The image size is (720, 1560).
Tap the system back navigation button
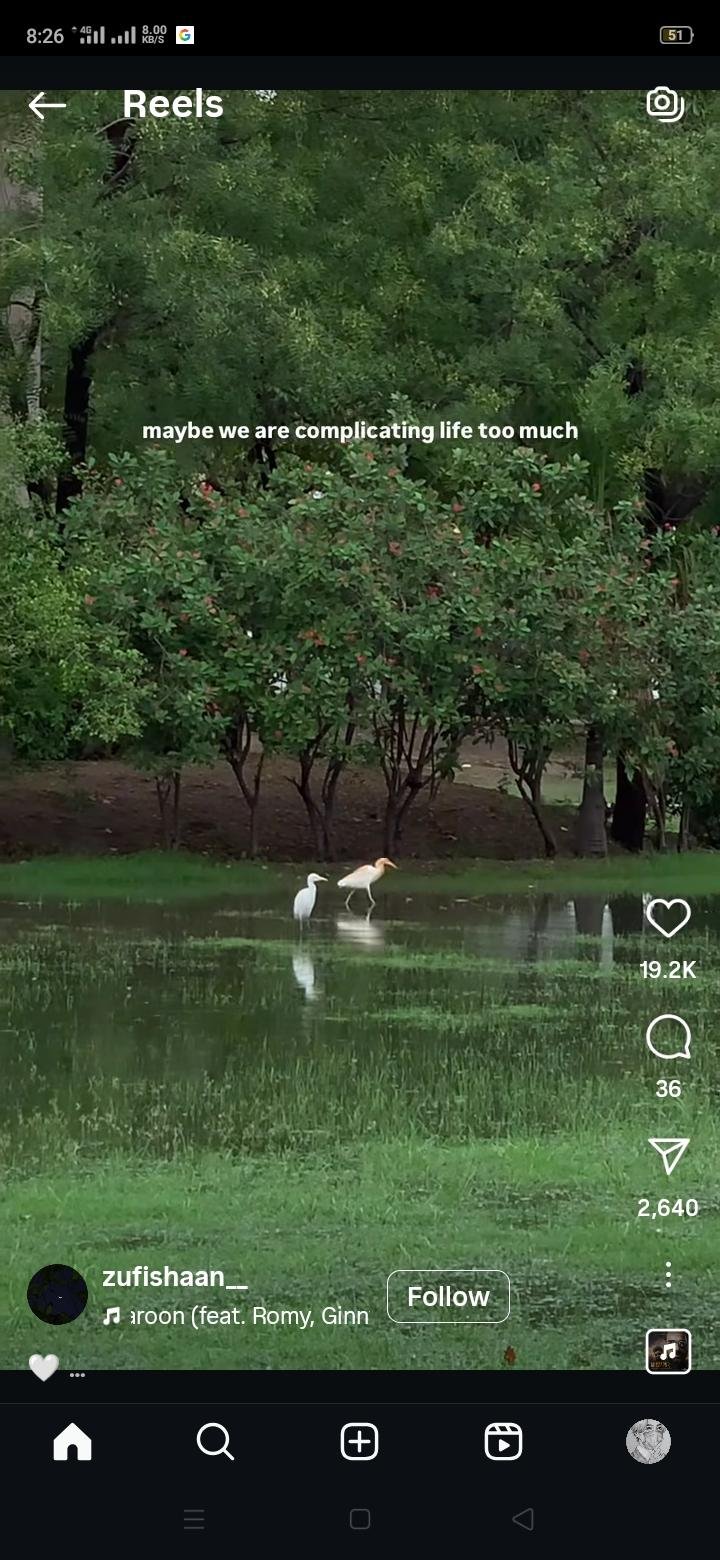coord(522,1519)
